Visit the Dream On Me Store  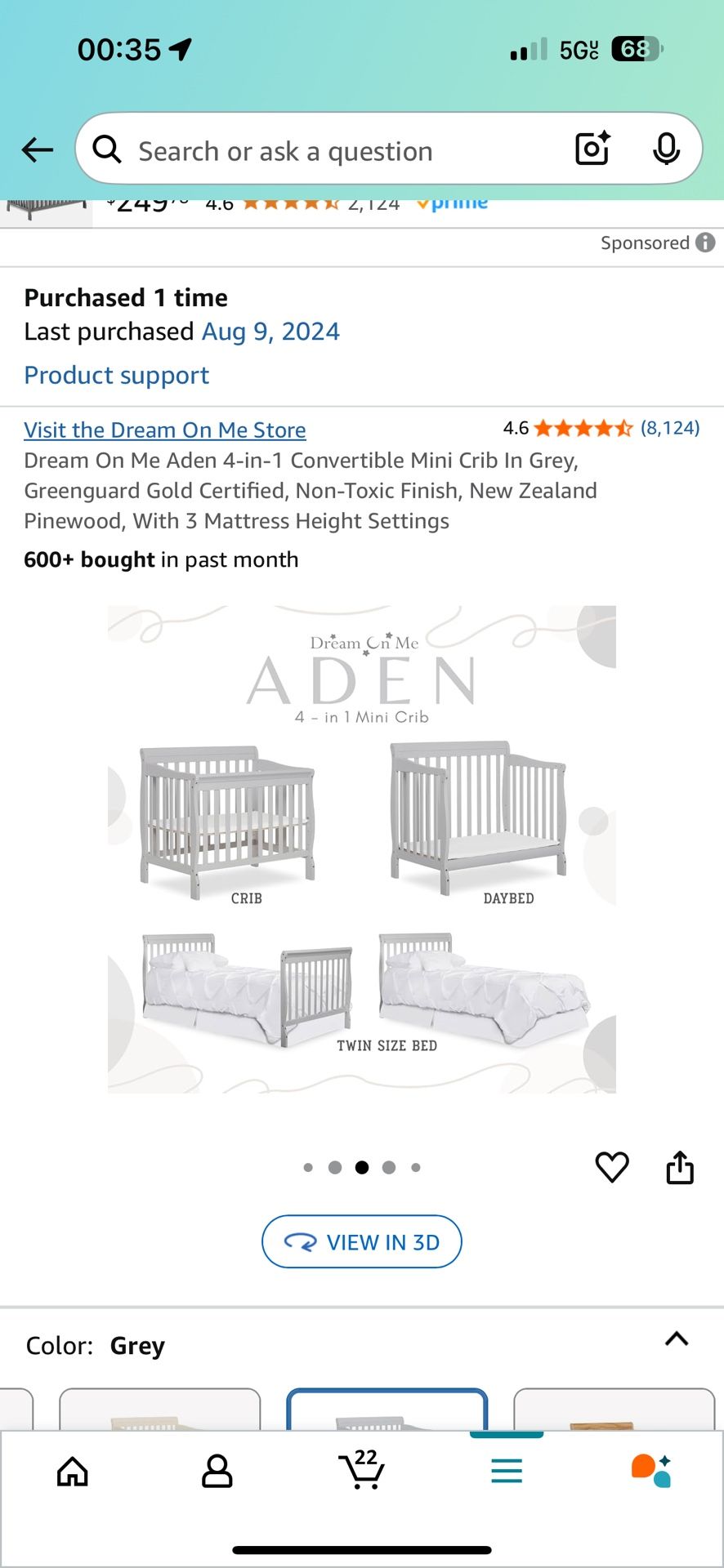pyautogui.click(x=164, y=430)
